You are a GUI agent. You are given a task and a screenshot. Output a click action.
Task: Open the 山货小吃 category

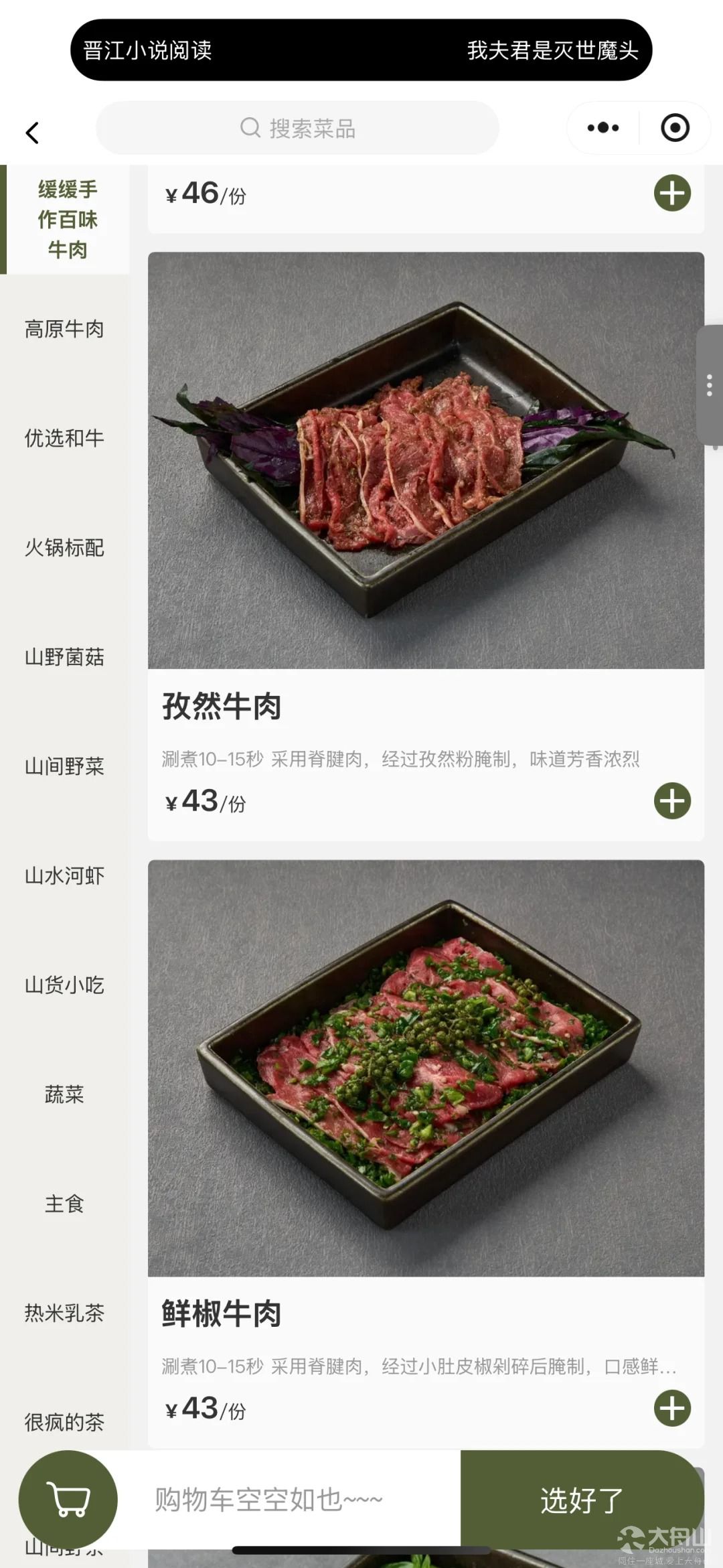(x=64, y=985)
